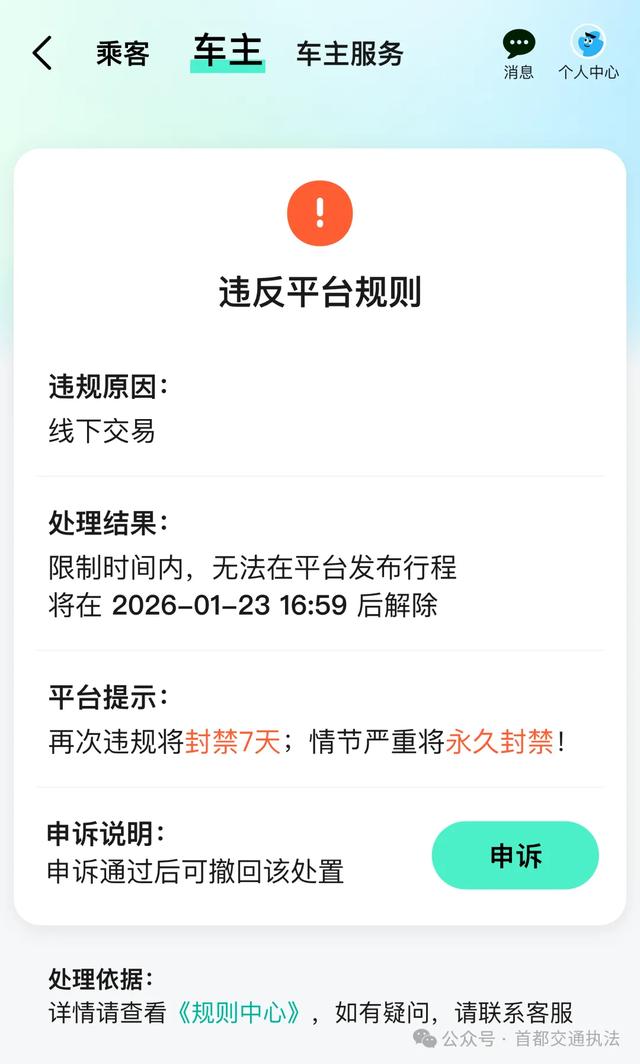
Task: Switch to the 乘客 tab
Action: (x=123, y=53)
